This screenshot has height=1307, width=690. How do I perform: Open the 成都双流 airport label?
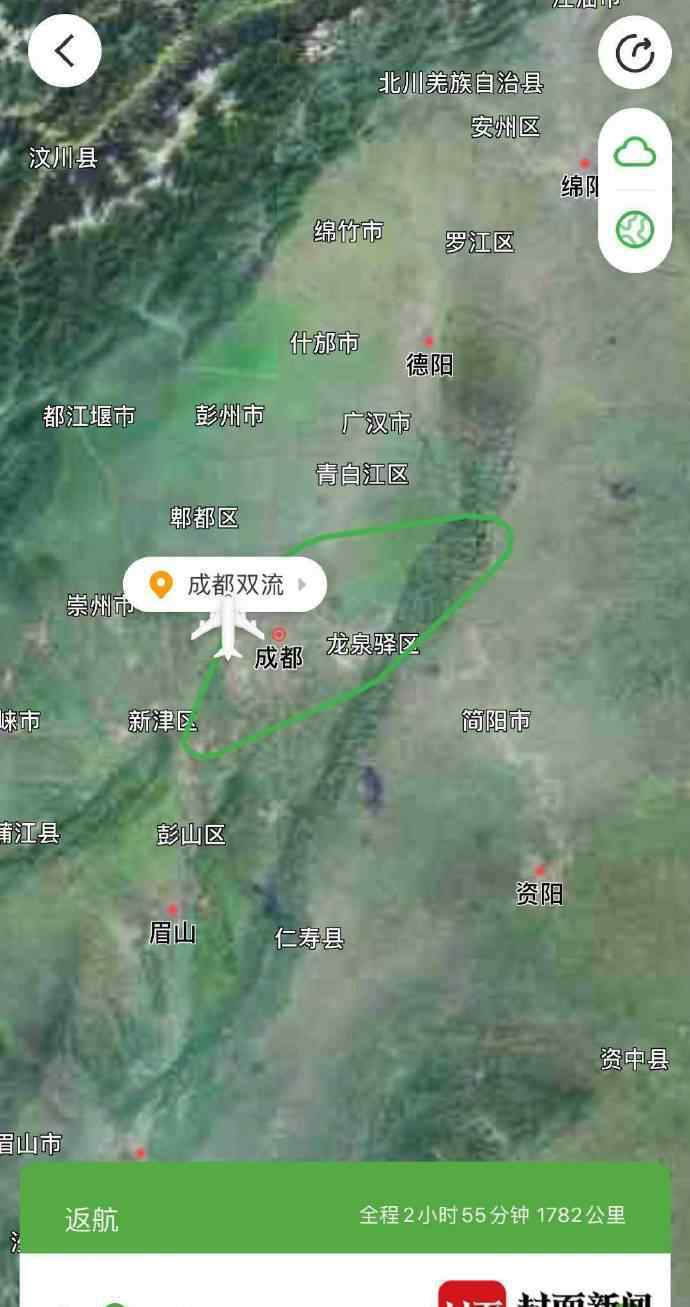pos(225,584)
